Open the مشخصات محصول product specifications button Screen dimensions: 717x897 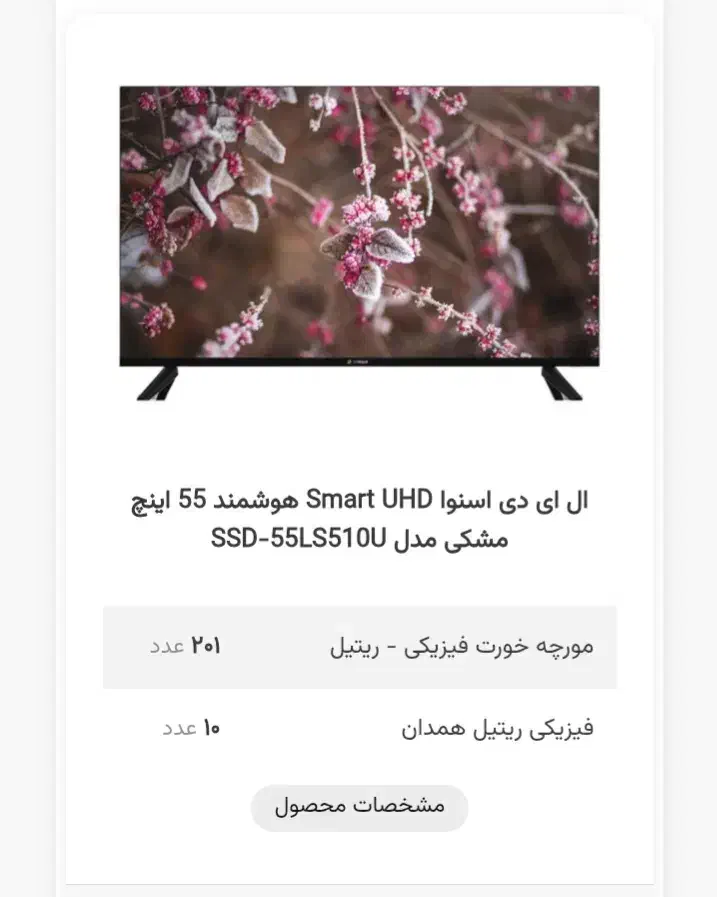[359, 807]
